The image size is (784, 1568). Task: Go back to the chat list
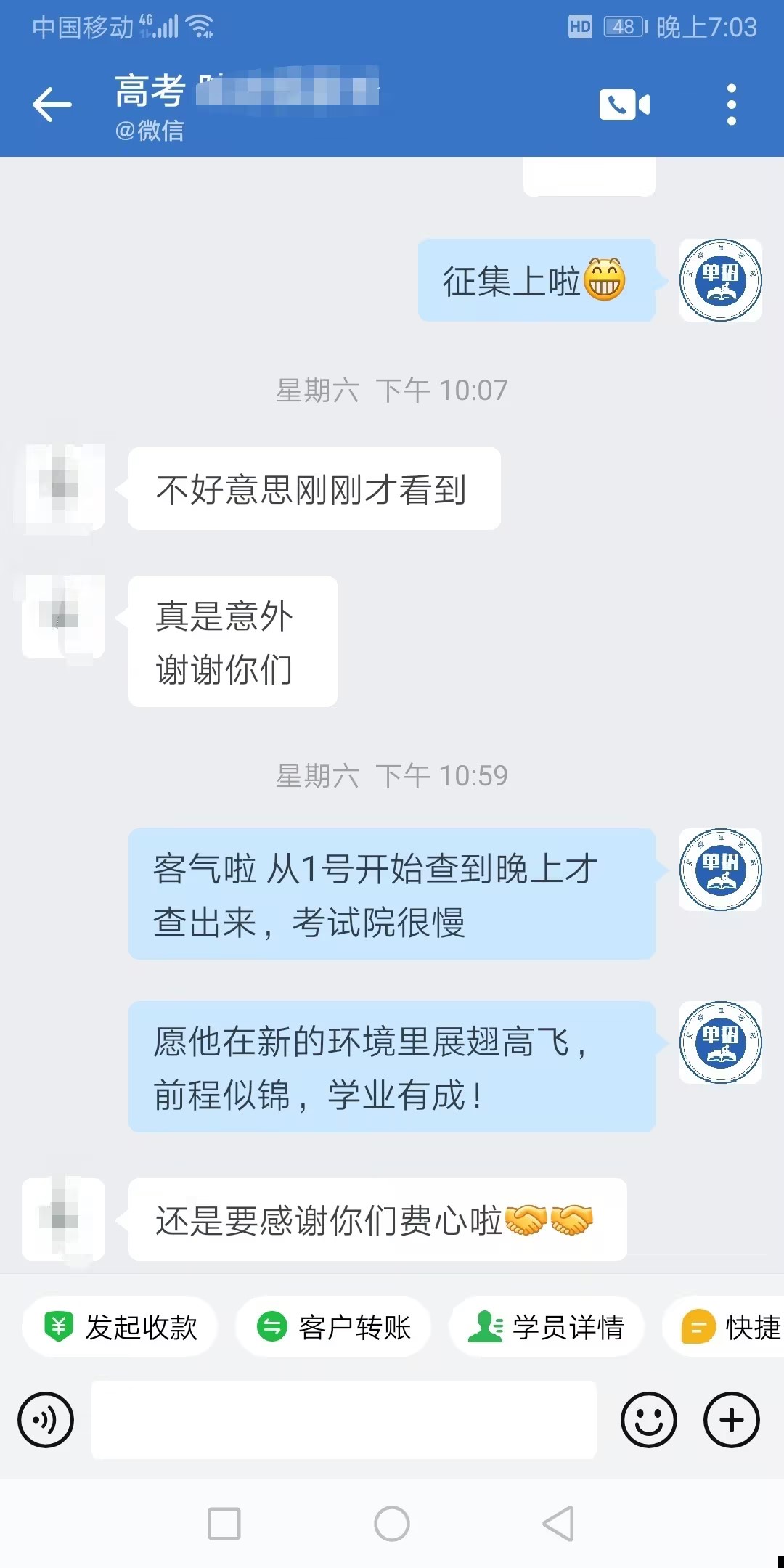52,104
